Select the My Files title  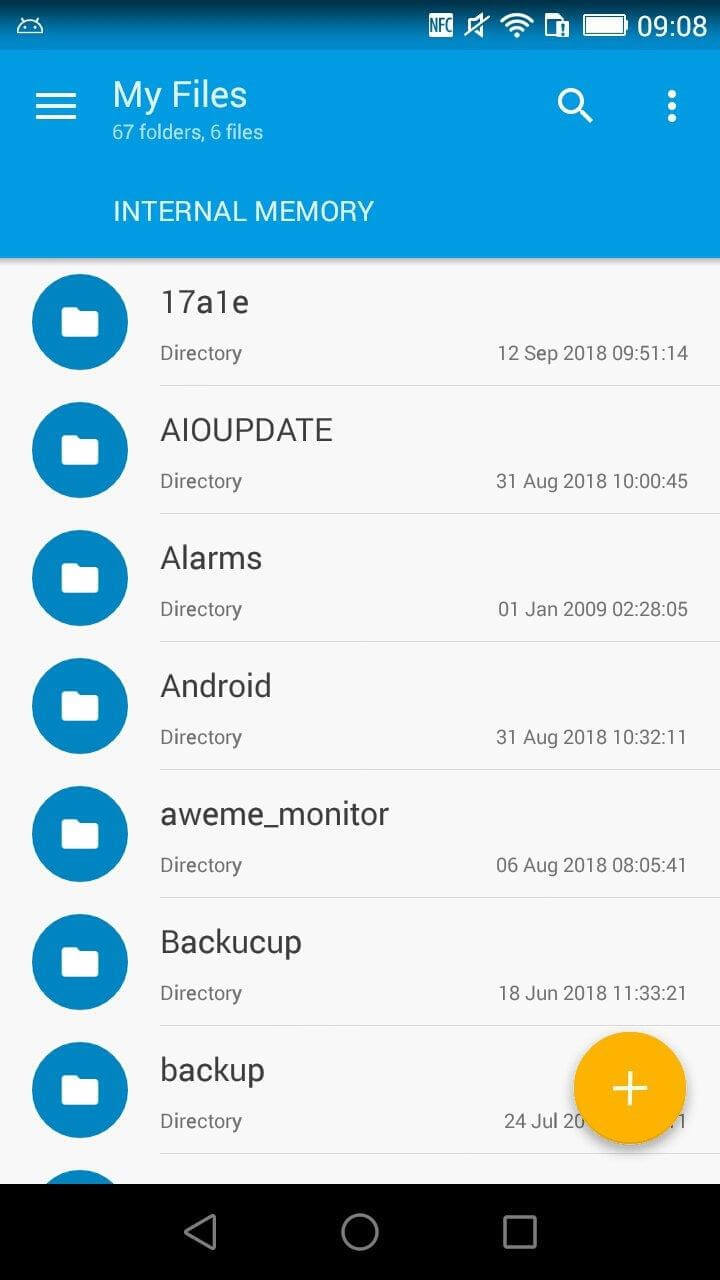[x=180, y=94]
